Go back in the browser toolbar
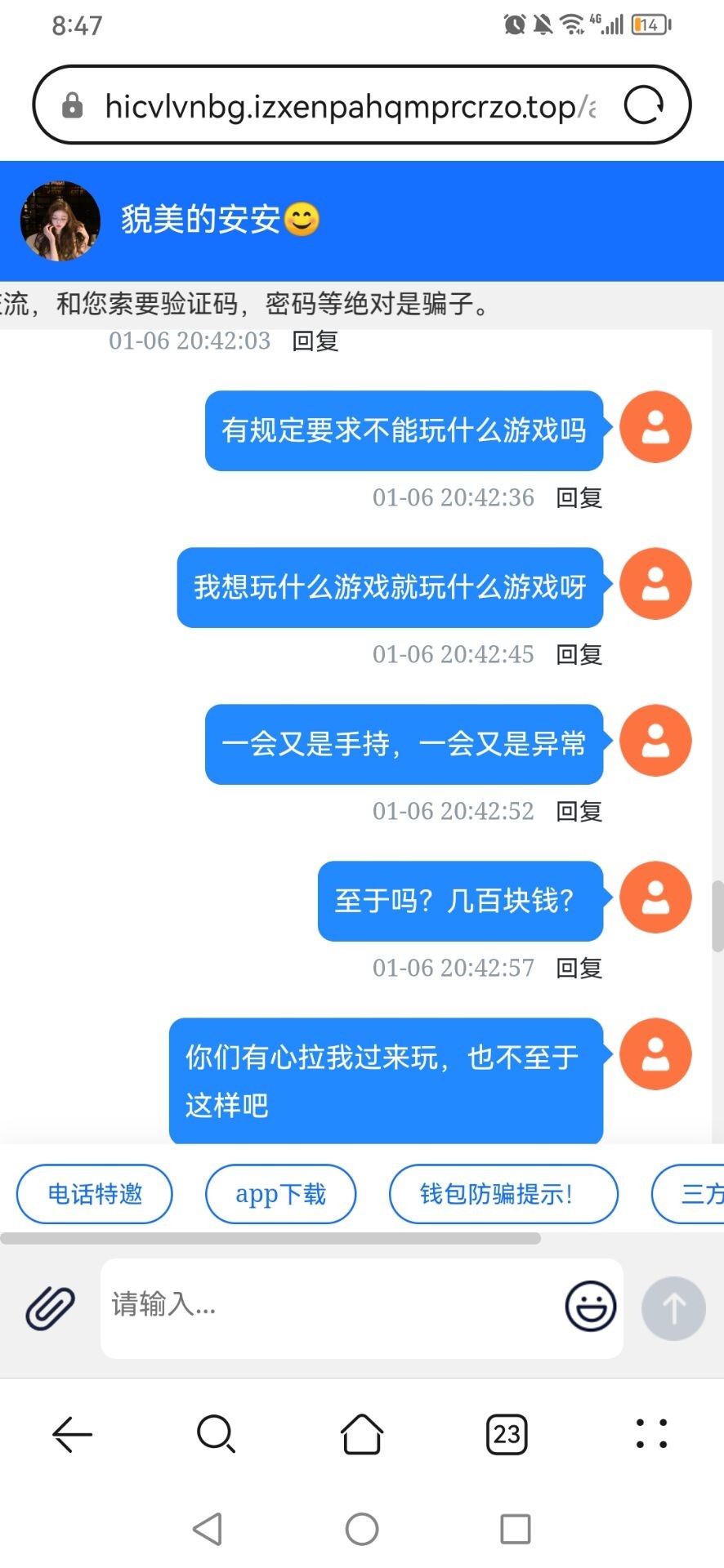The width and height of the screenshot is (724, 1568). pos(72,1434)
